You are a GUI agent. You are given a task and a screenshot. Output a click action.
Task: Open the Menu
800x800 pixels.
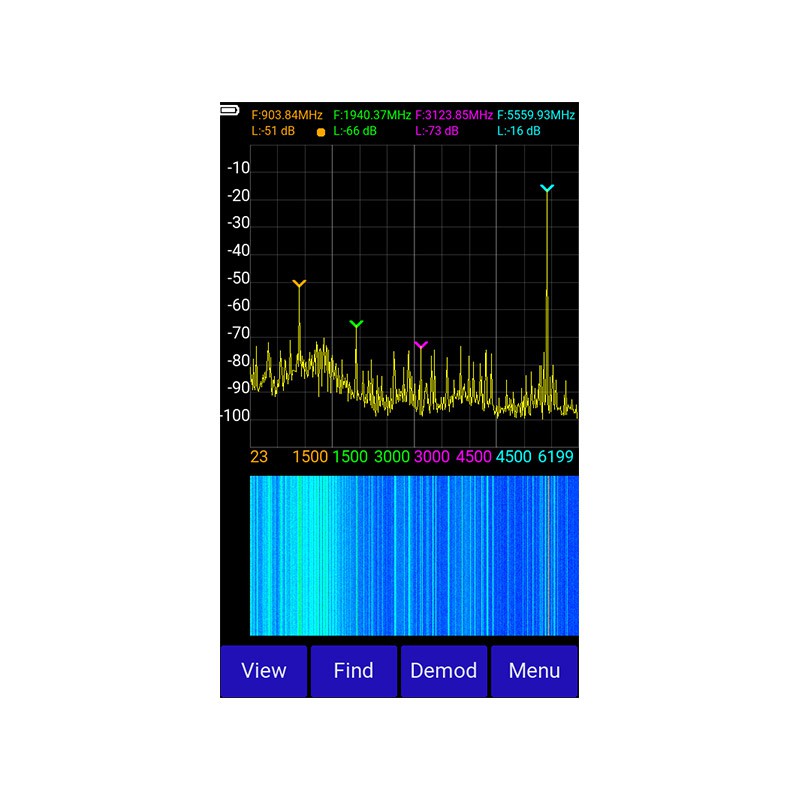tap(534, 671)
